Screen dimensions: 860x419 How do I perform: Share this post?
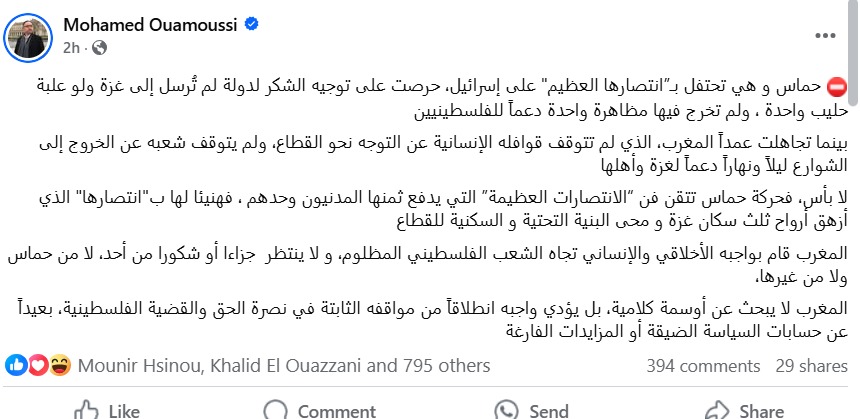tap(745, 410)
